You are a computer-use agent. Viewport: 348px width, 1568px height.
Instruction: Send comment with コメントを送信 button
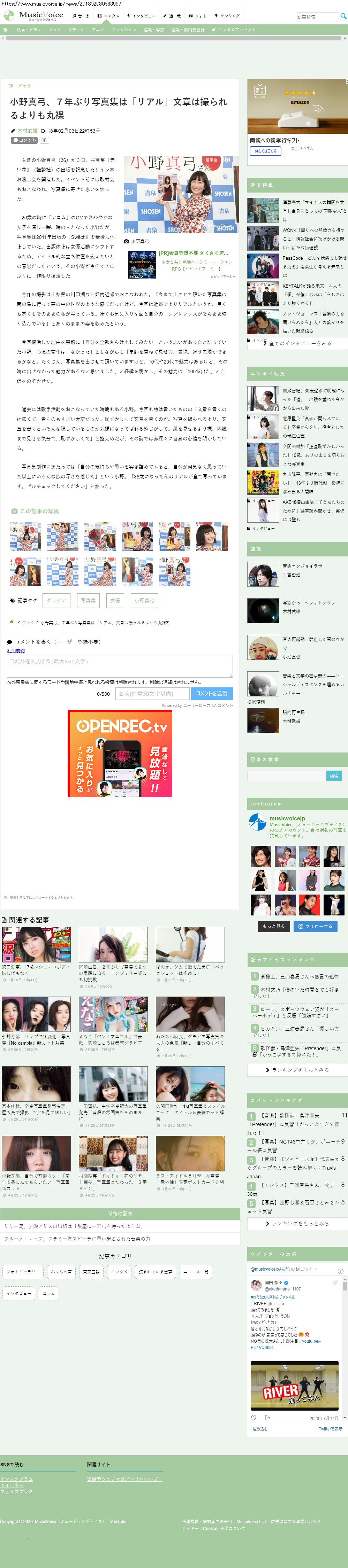tap(211, 693)
